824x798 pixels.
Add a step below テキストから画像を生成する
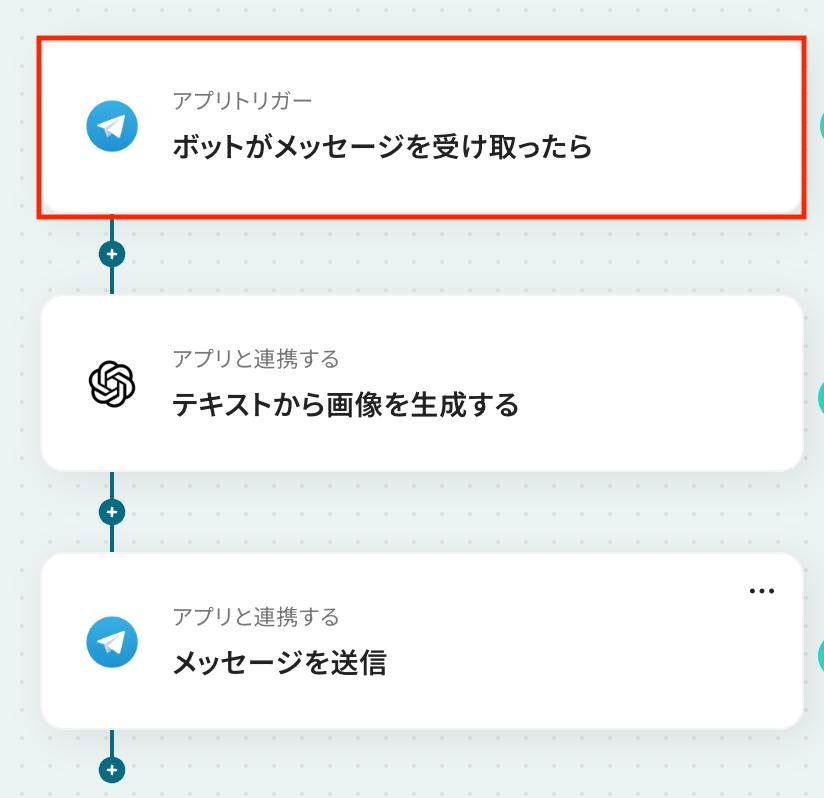point(112,512)
